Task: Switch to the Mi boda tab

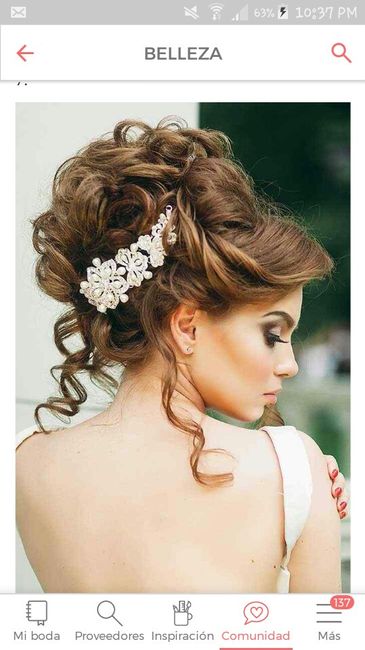Action: coord(36,621)
